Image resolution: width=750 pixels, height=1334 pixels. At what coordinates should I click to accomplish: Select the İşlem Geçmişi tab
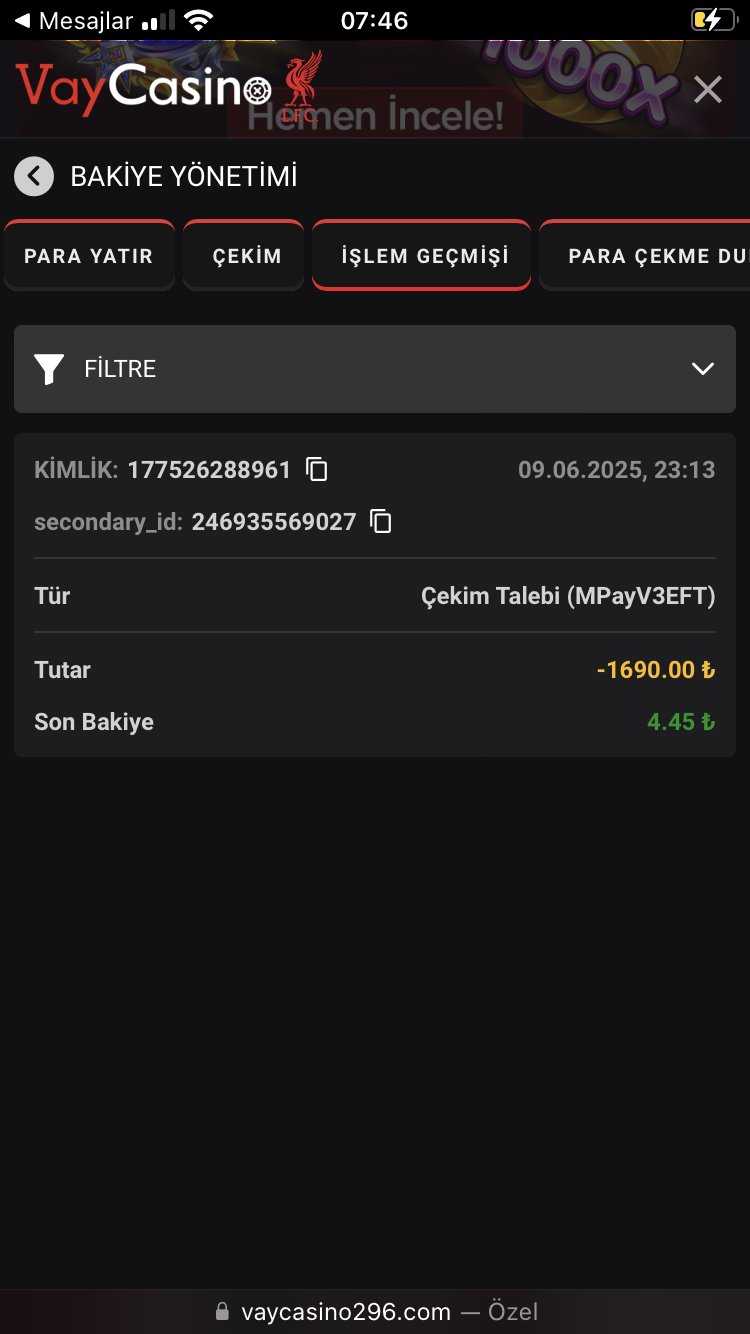click(x=424, y=256)
